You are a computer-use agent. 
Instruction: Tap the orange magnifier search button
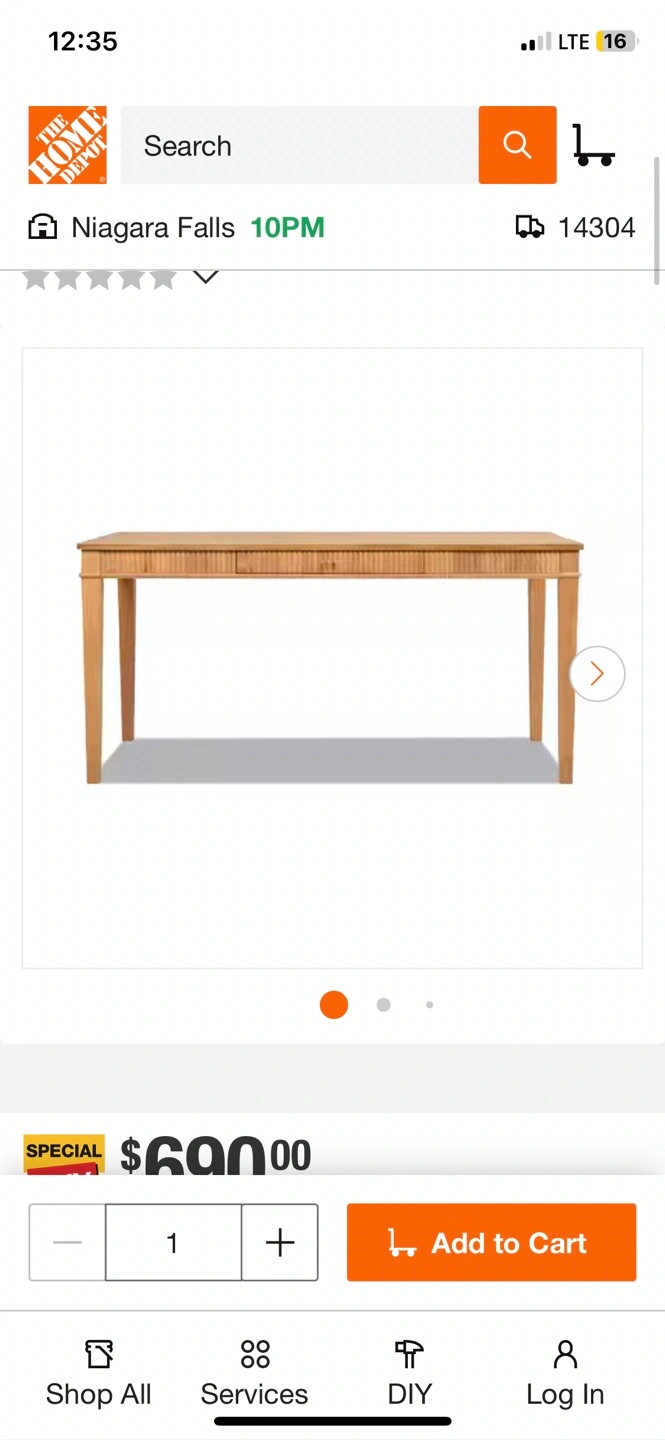517,145
